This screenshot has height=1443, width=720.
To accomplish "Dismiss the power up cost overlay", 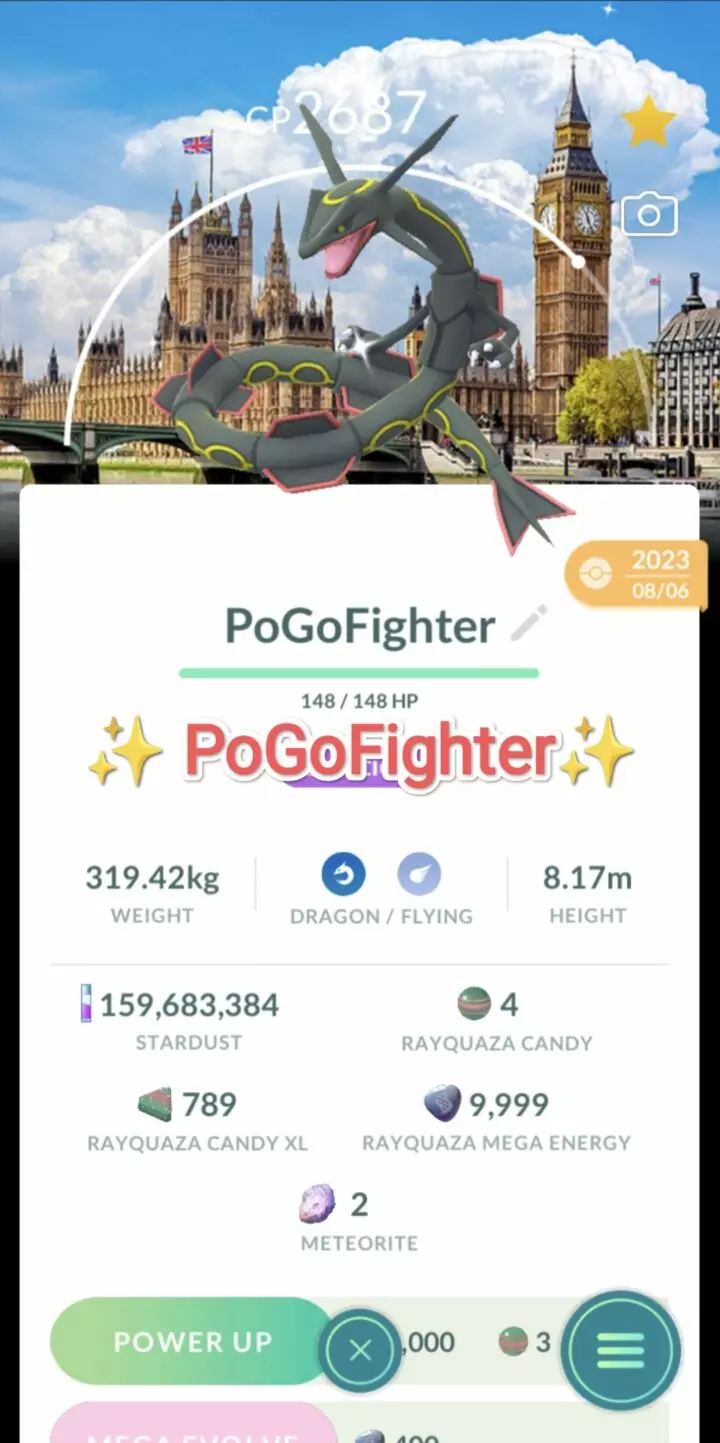I will tap(360, 1350).
